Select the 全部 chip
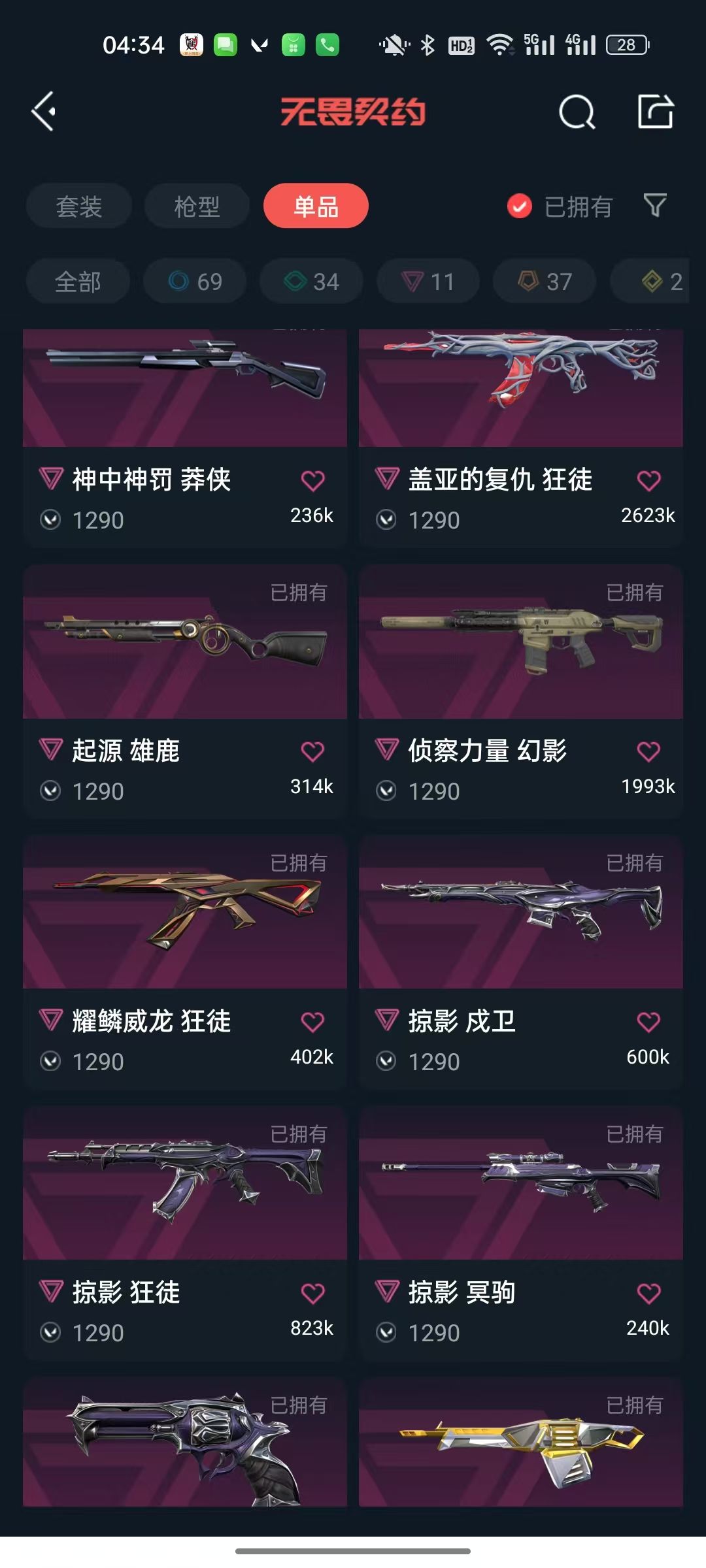Screen dimensions: 706x1568 click(78, 282)
